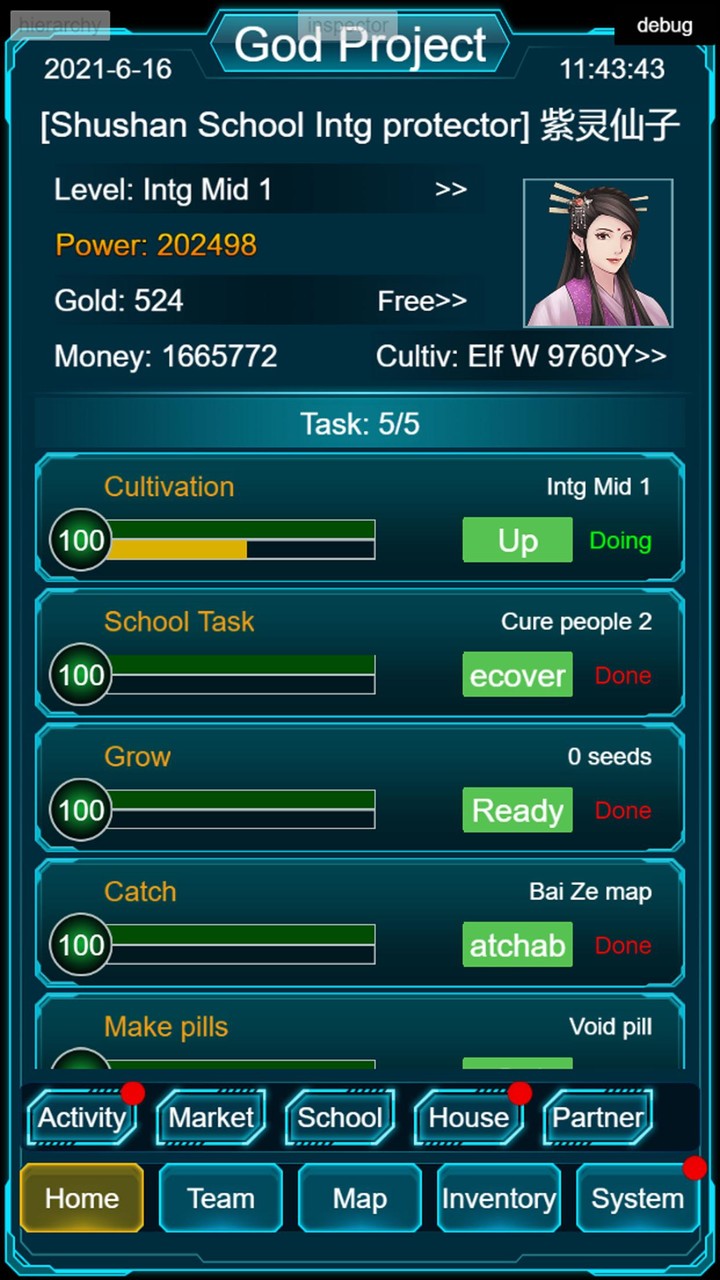Open the Inventory screen
720x1280 pixels.
tap(498, 1198)
